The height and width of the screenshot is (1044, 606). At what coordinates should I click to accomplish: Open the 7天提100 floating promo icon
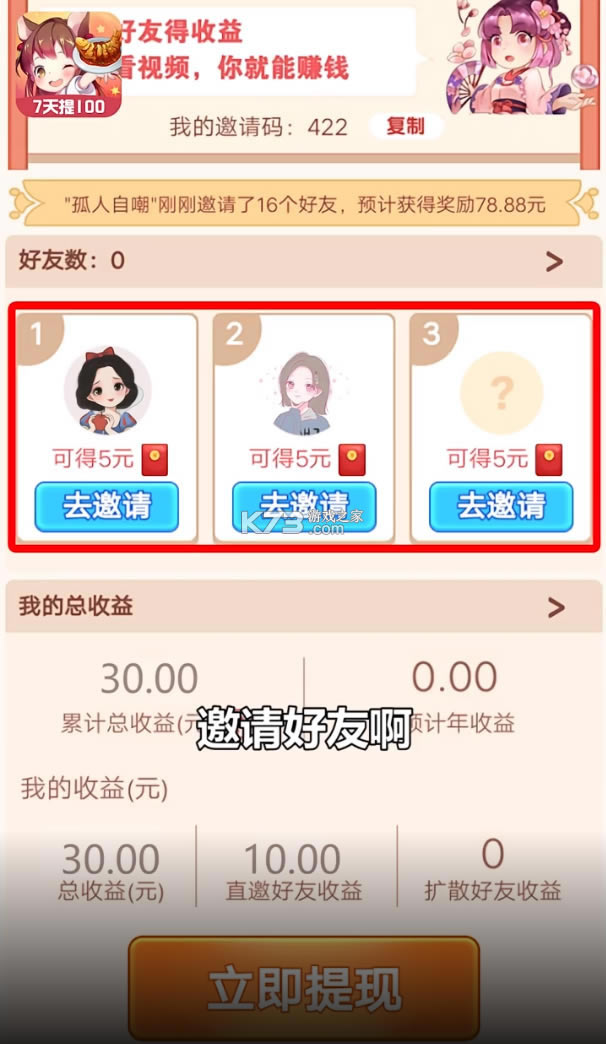pos(69,63)
